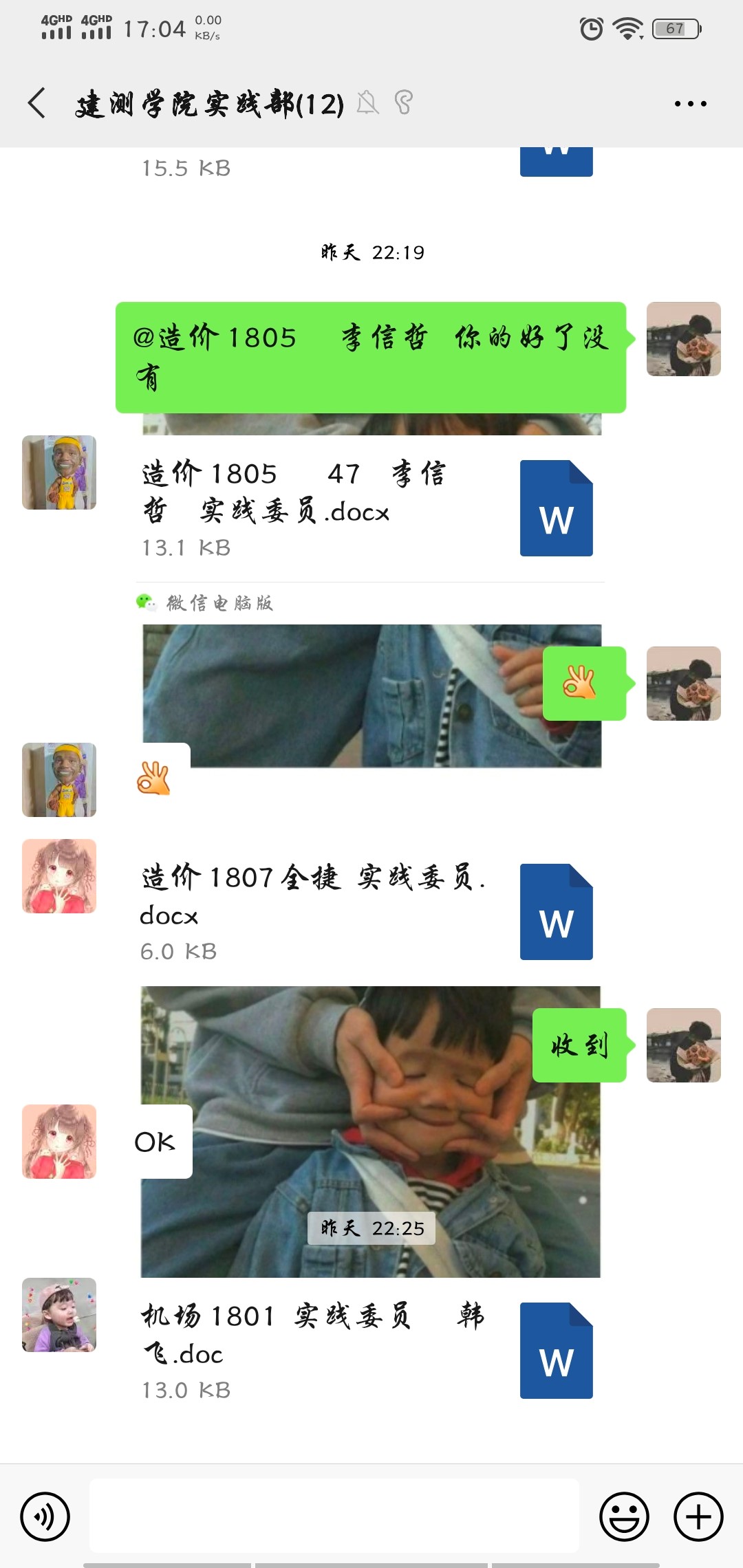743x1568 pixels.
Task: View LeBron figurine avatar sender profile
Action: click(59, 472)
